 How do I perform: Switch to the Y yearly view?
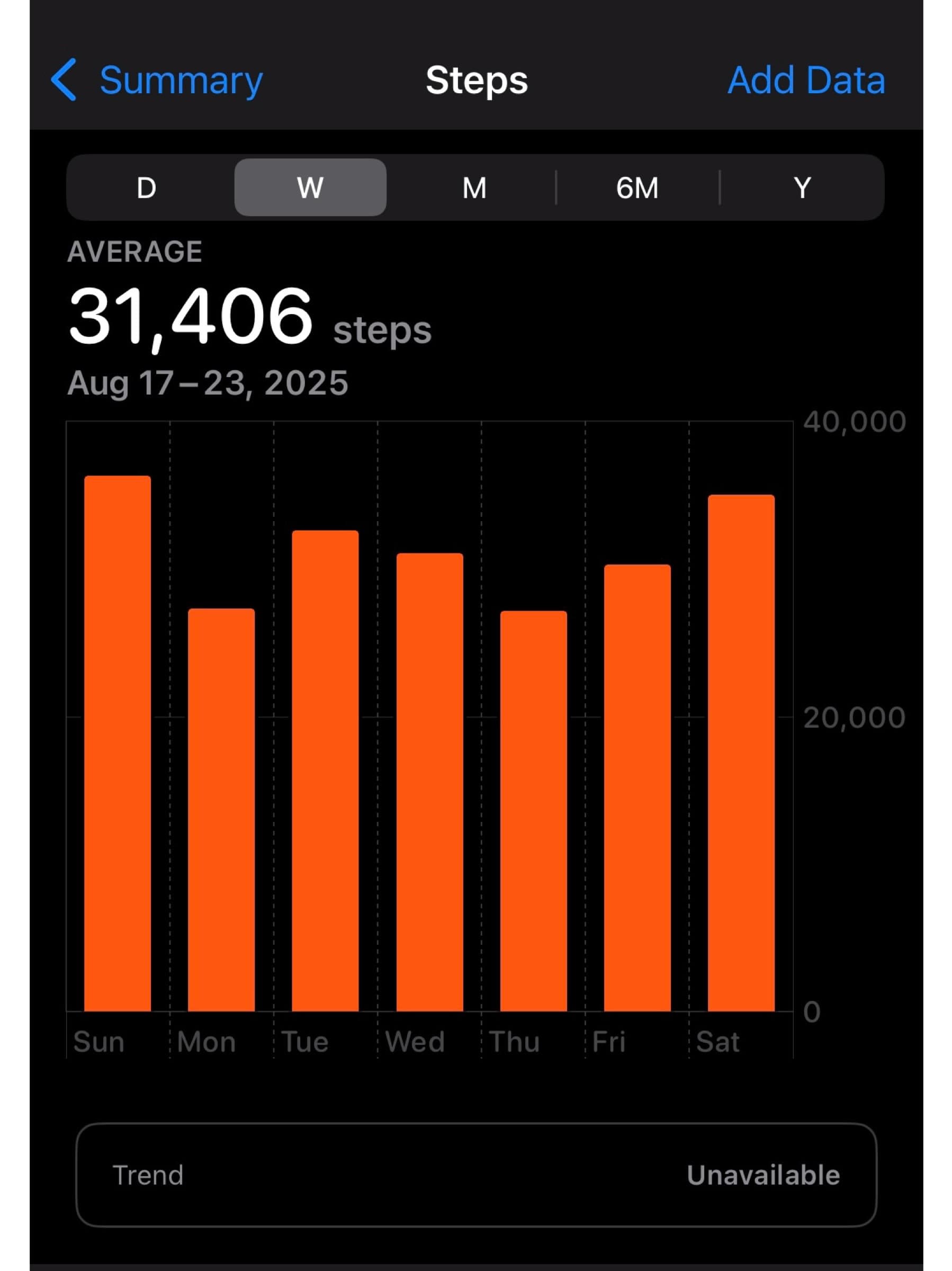click(801, 186)
